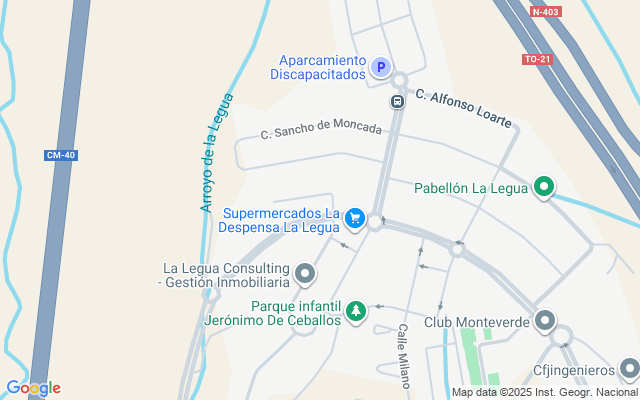640x400 pixels.
Task: Tap the bus stop icon near C. Alfonso Loarte
Action: (397, 101)
